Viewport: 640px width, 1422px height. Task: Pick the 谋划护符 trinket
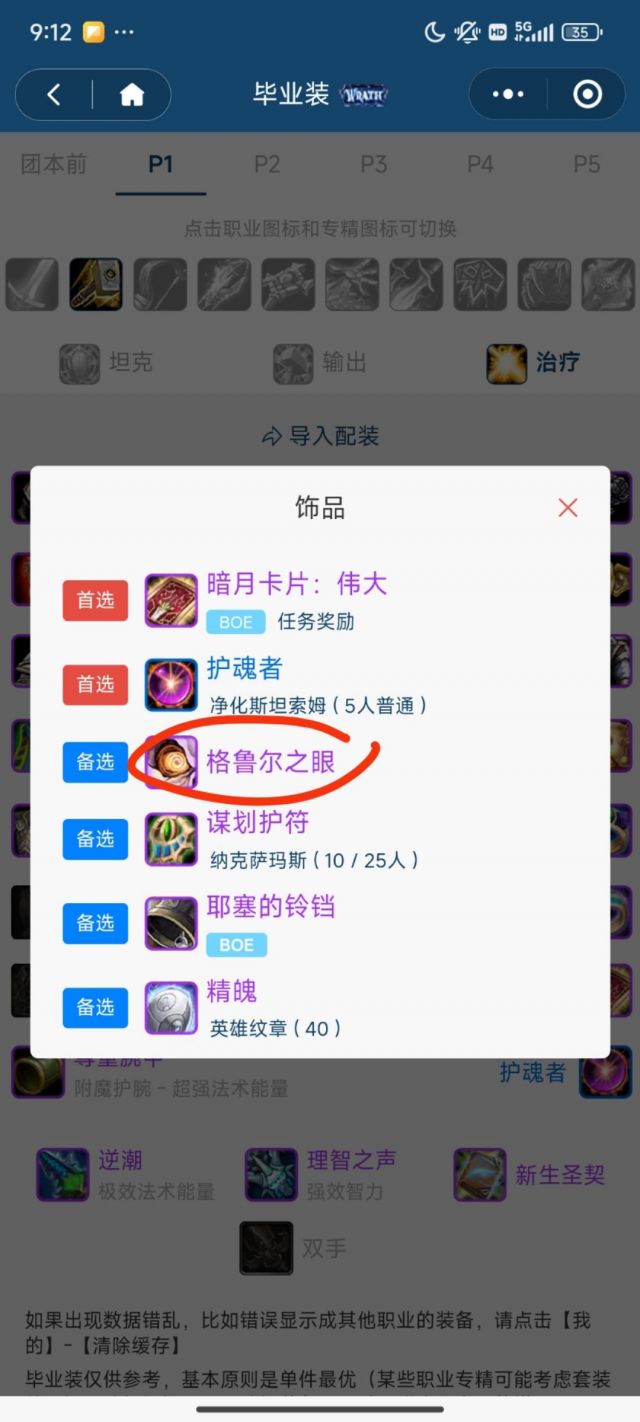pyautogui.click(x=258, y=823)
